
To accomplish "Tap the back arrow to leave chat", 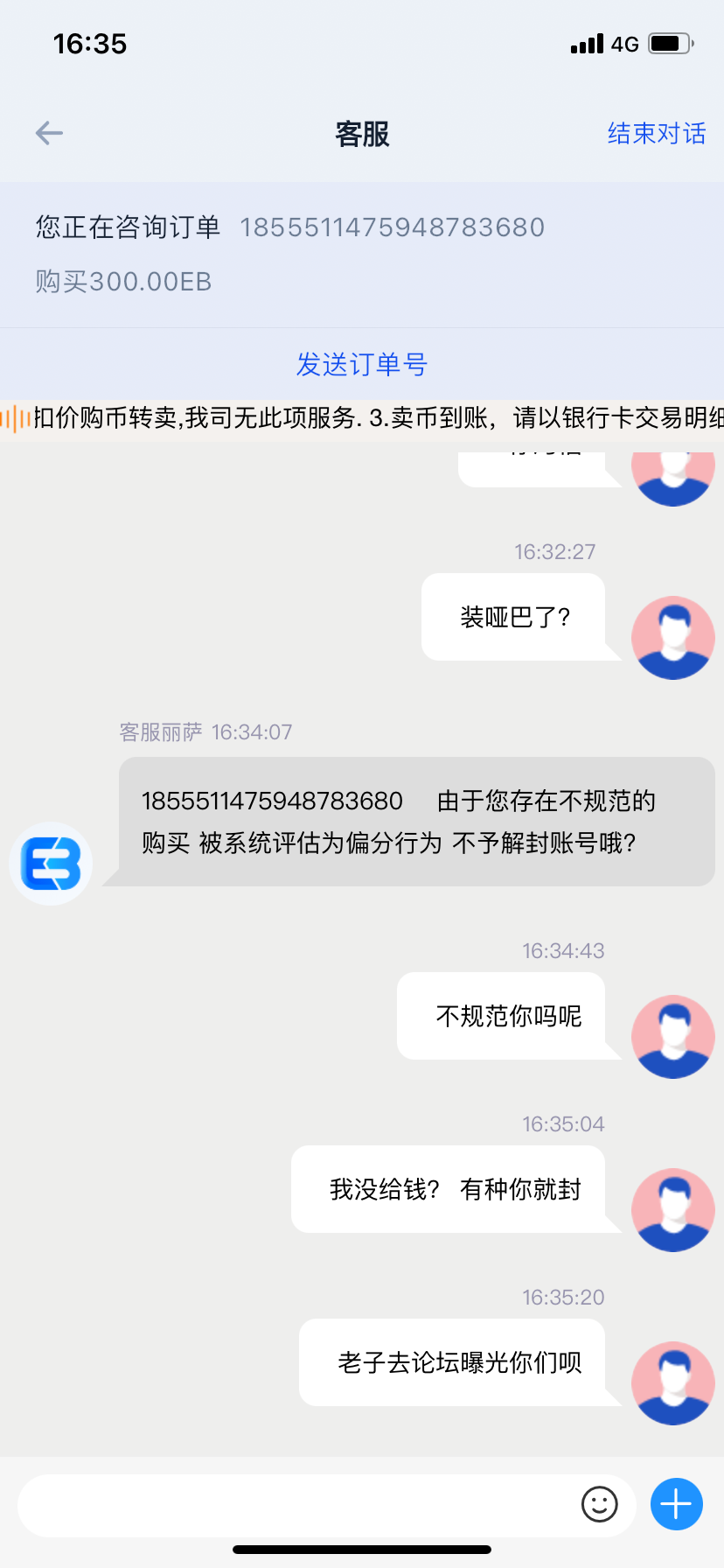I will click(x=49, y=132).
